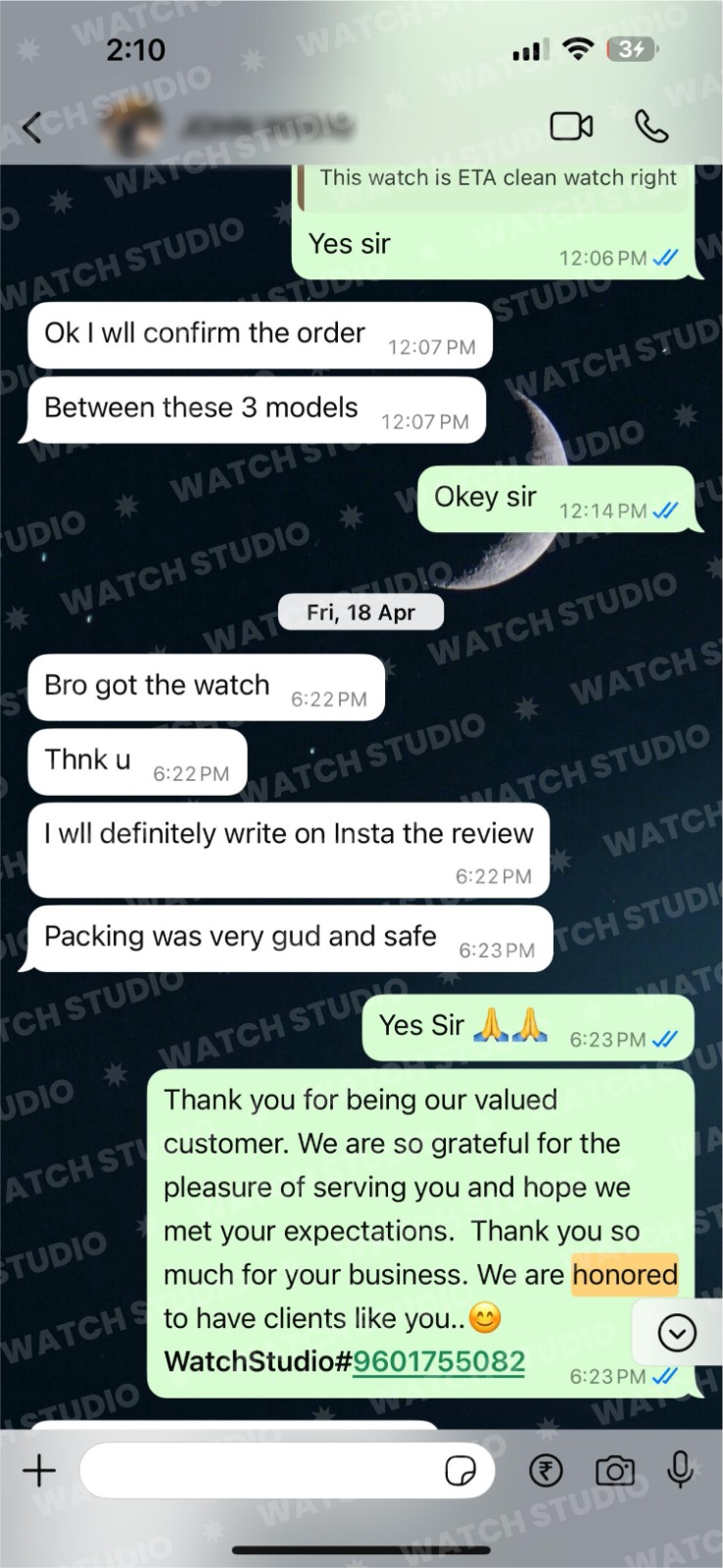Open the camera to send a photo
The height and width of the screenshot is (1568, 723).
point(614,1471)
